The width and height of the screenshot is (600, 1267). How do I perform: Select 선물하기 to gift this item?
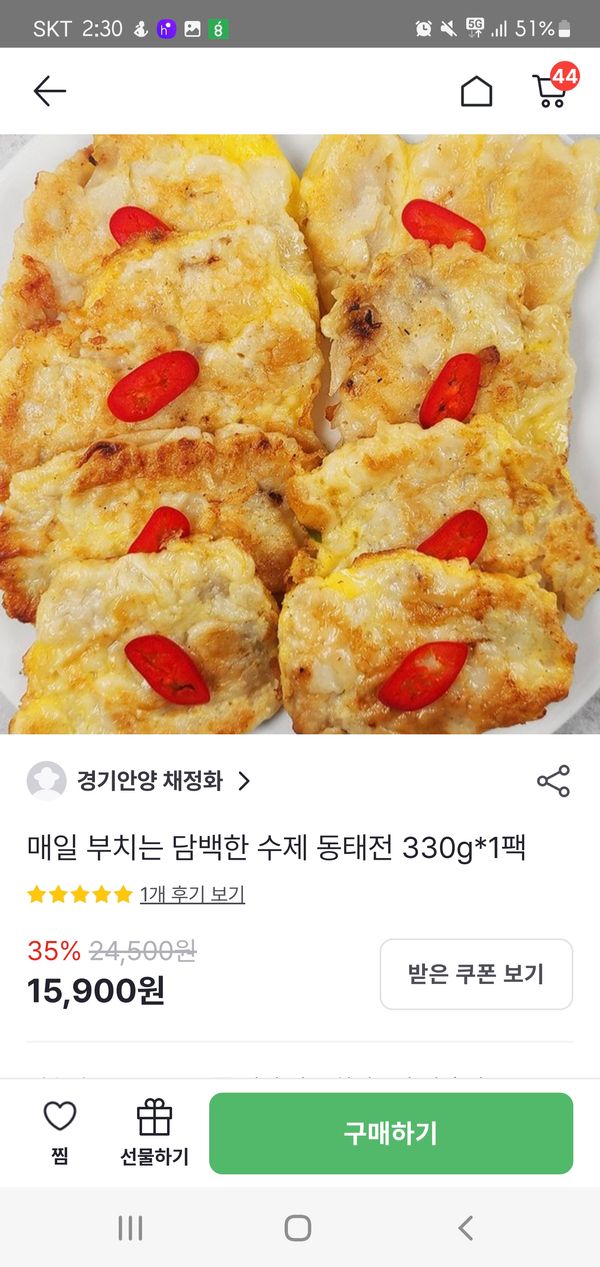tap(154, 1132)
